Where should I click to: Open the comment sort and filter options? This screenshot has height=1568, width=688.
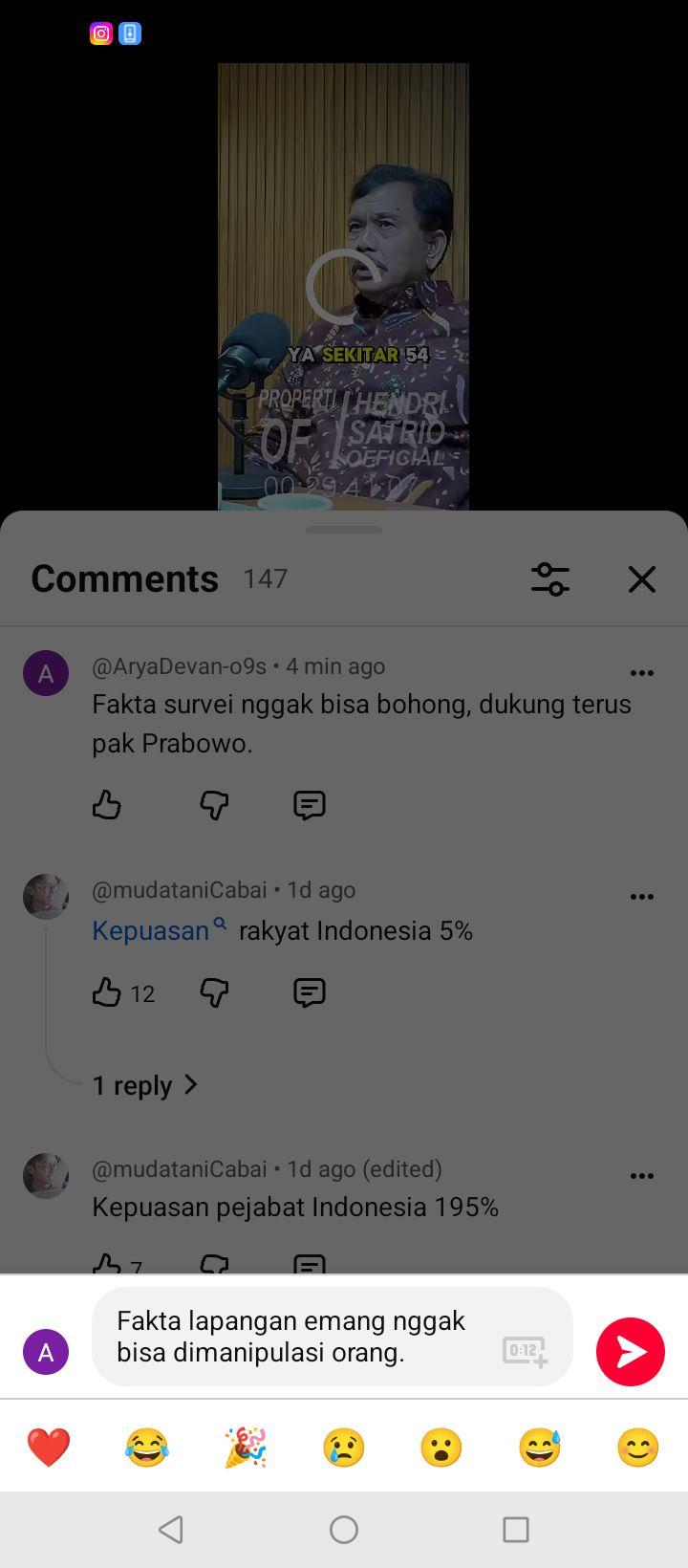550,579
